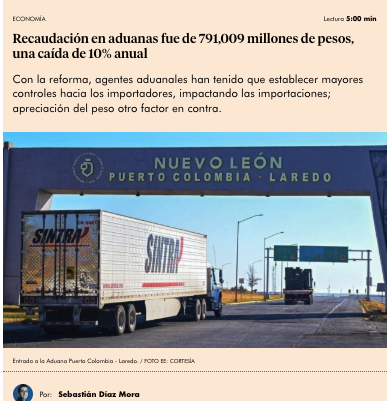Screen dimensions: 387x401
Task: Open the ECONOMÍA section label
Action: (29, 19)
